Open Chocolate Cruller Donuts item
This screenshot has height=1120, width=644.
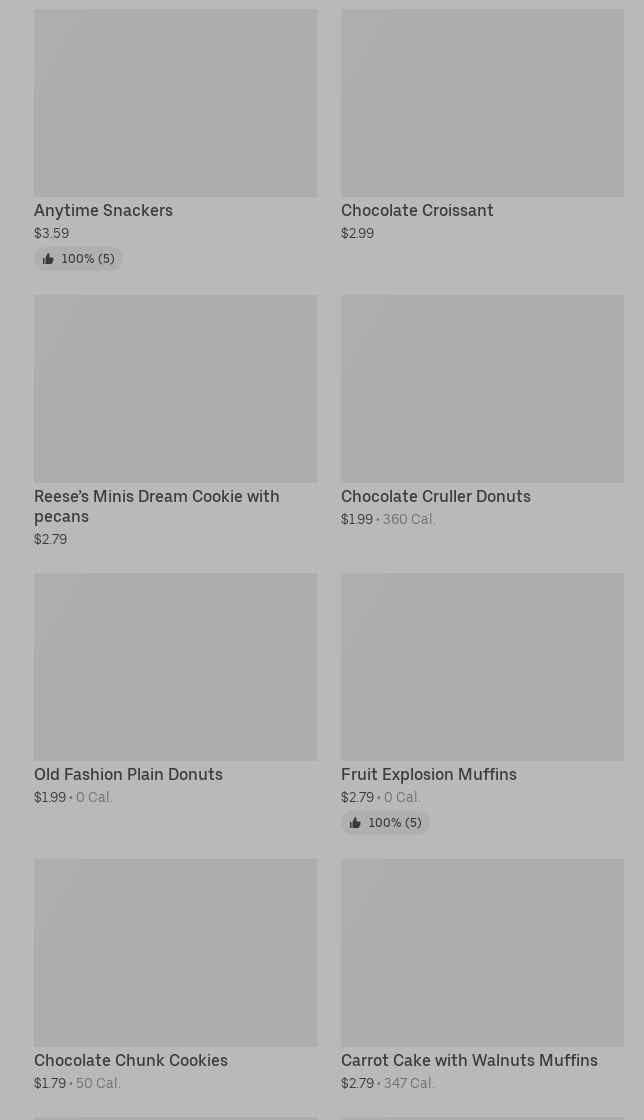click(x=483, y=411)
